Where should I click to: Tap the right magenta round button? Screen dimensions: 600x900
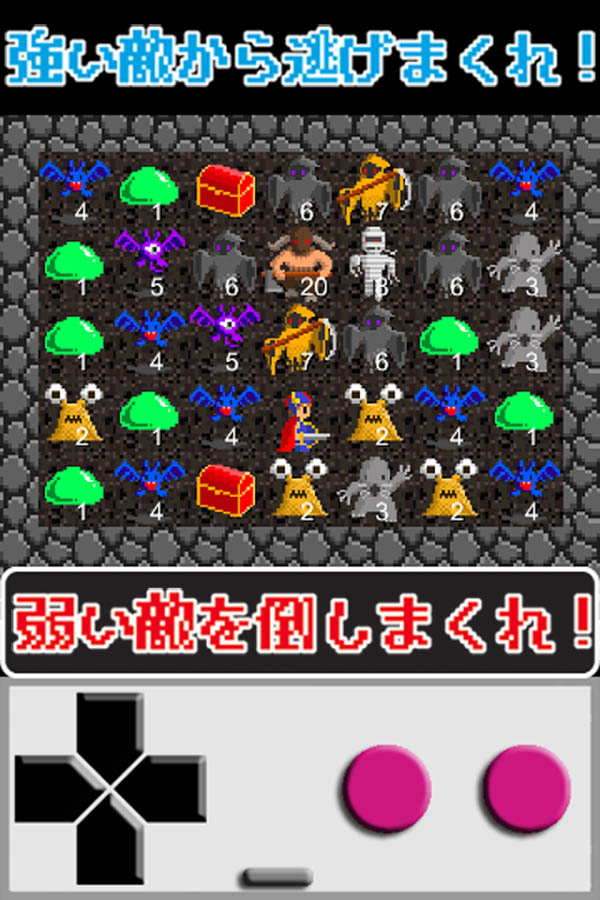point(526,789)
